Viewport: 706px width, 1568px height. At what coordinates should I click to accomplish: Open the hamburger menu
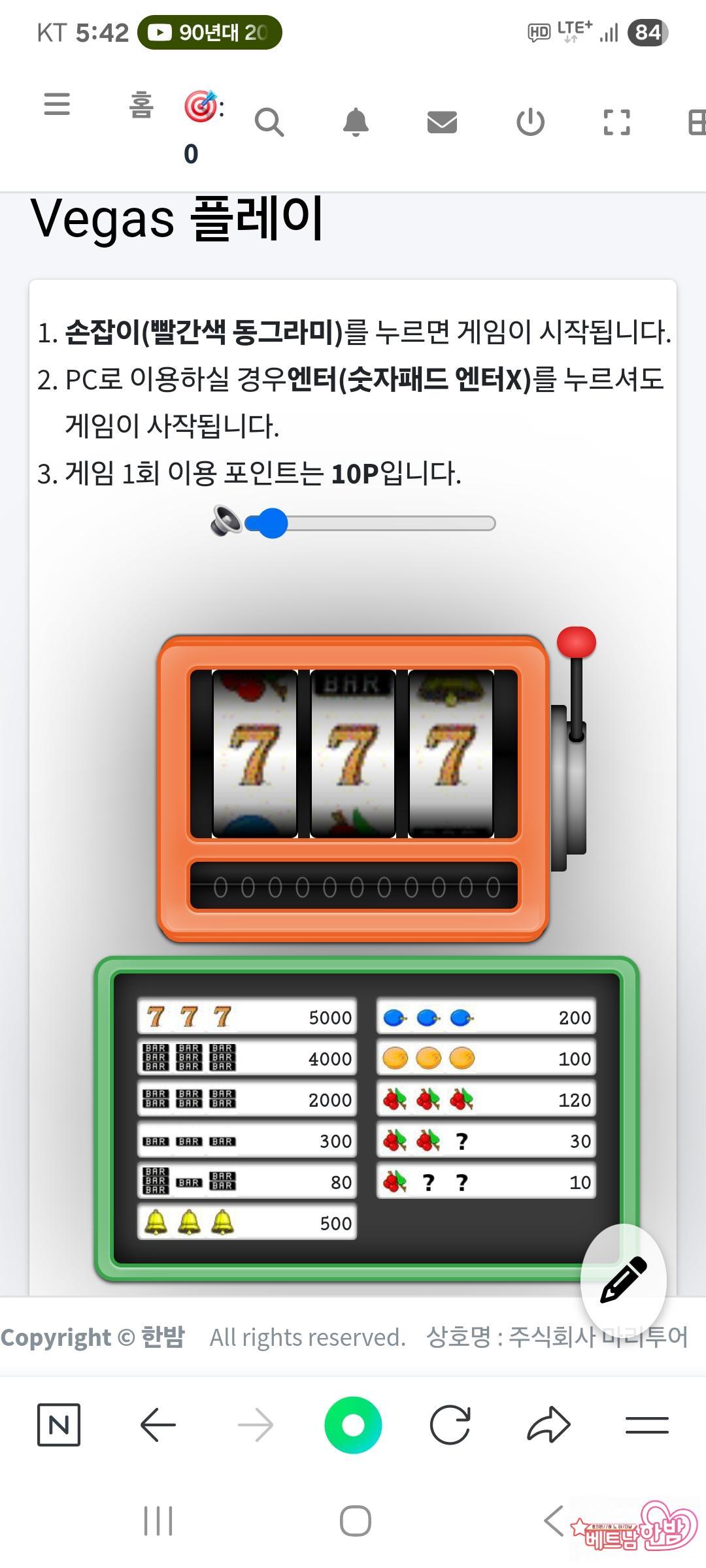coord(57,105)
